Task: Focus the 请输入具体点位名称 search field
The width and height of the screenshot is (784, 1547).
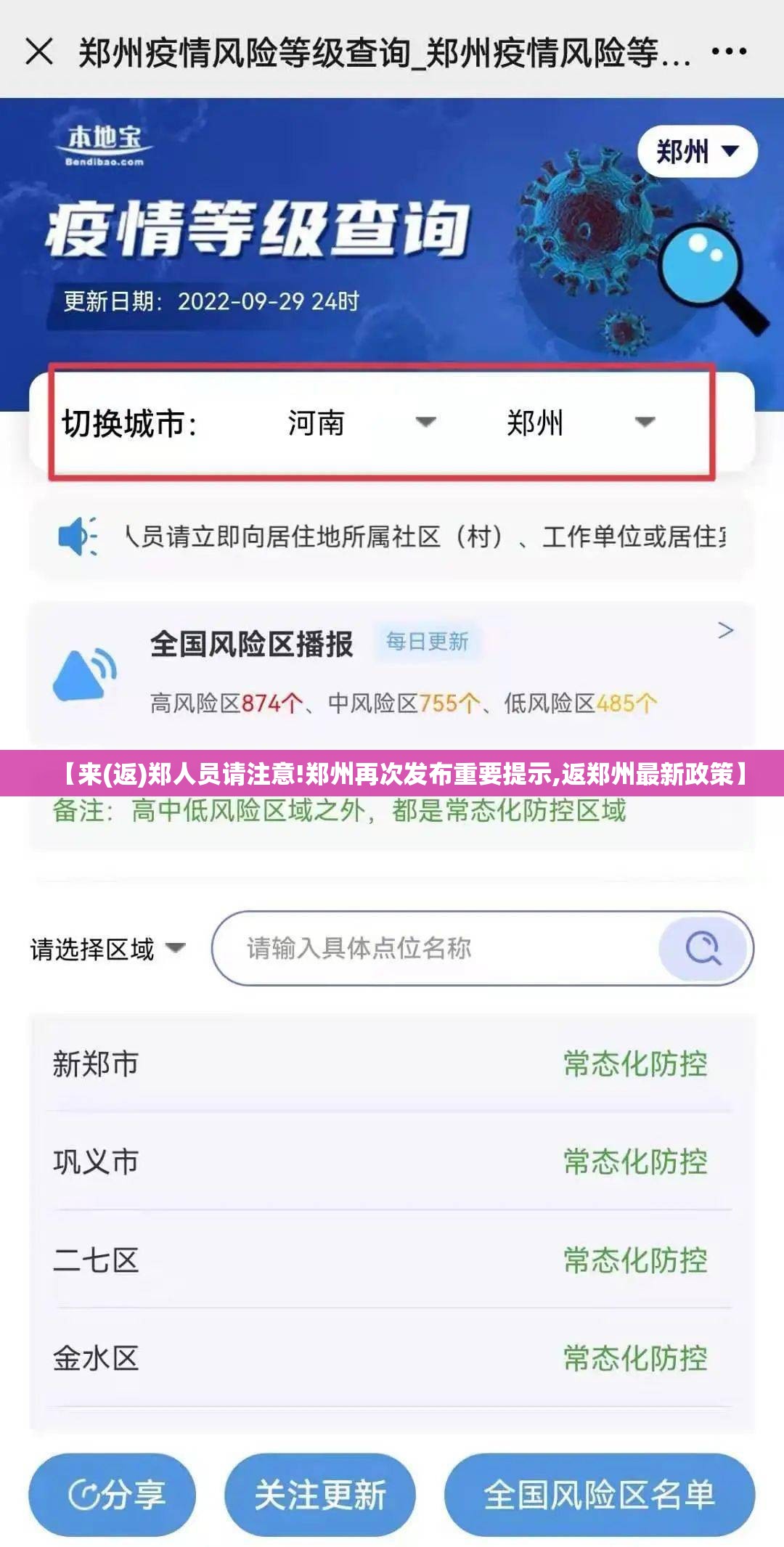Action: tap(436, 949)
